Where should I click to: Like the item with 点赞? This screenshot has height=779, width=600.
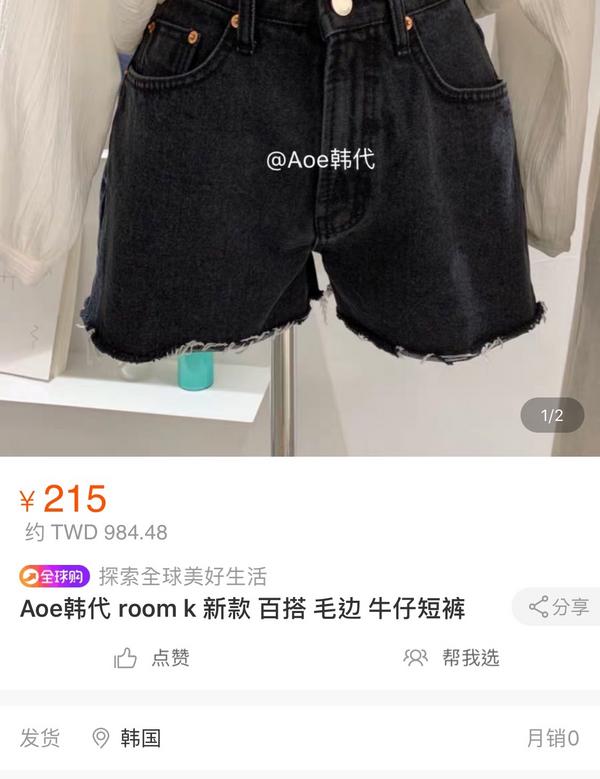152,657
